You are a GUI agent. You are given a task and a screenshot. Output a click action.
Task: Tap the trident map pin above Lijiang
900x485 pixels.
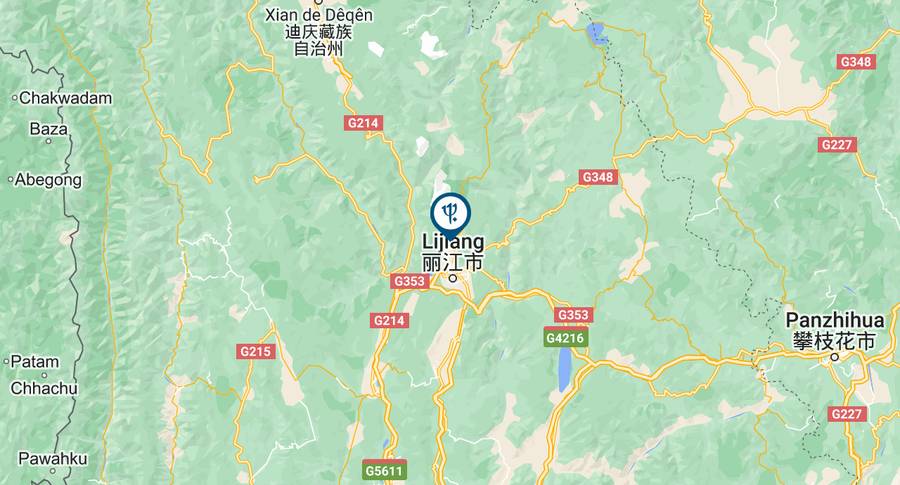click(450, 212)
